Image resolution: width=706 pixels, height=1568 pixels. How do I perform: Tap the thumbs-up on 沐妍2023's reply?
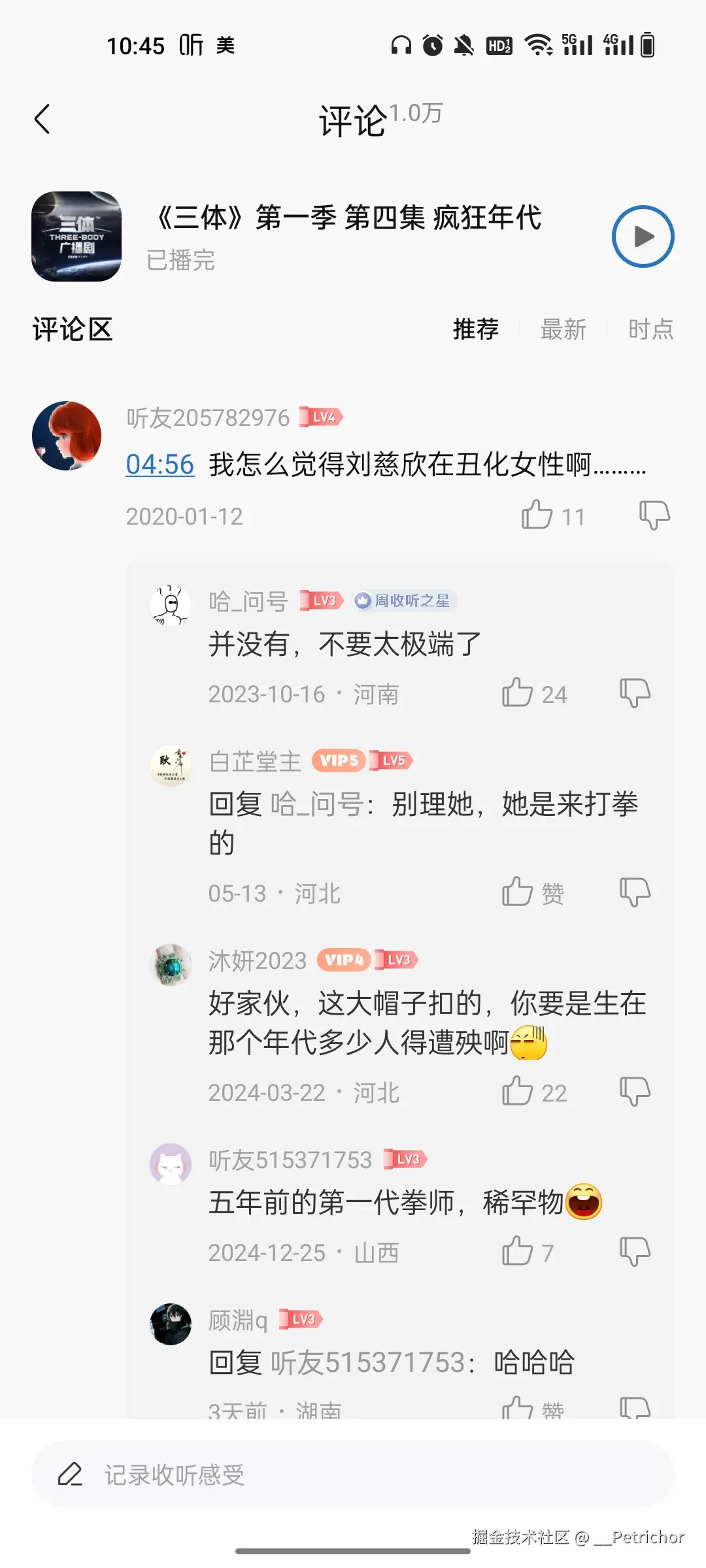[518, 1090]
